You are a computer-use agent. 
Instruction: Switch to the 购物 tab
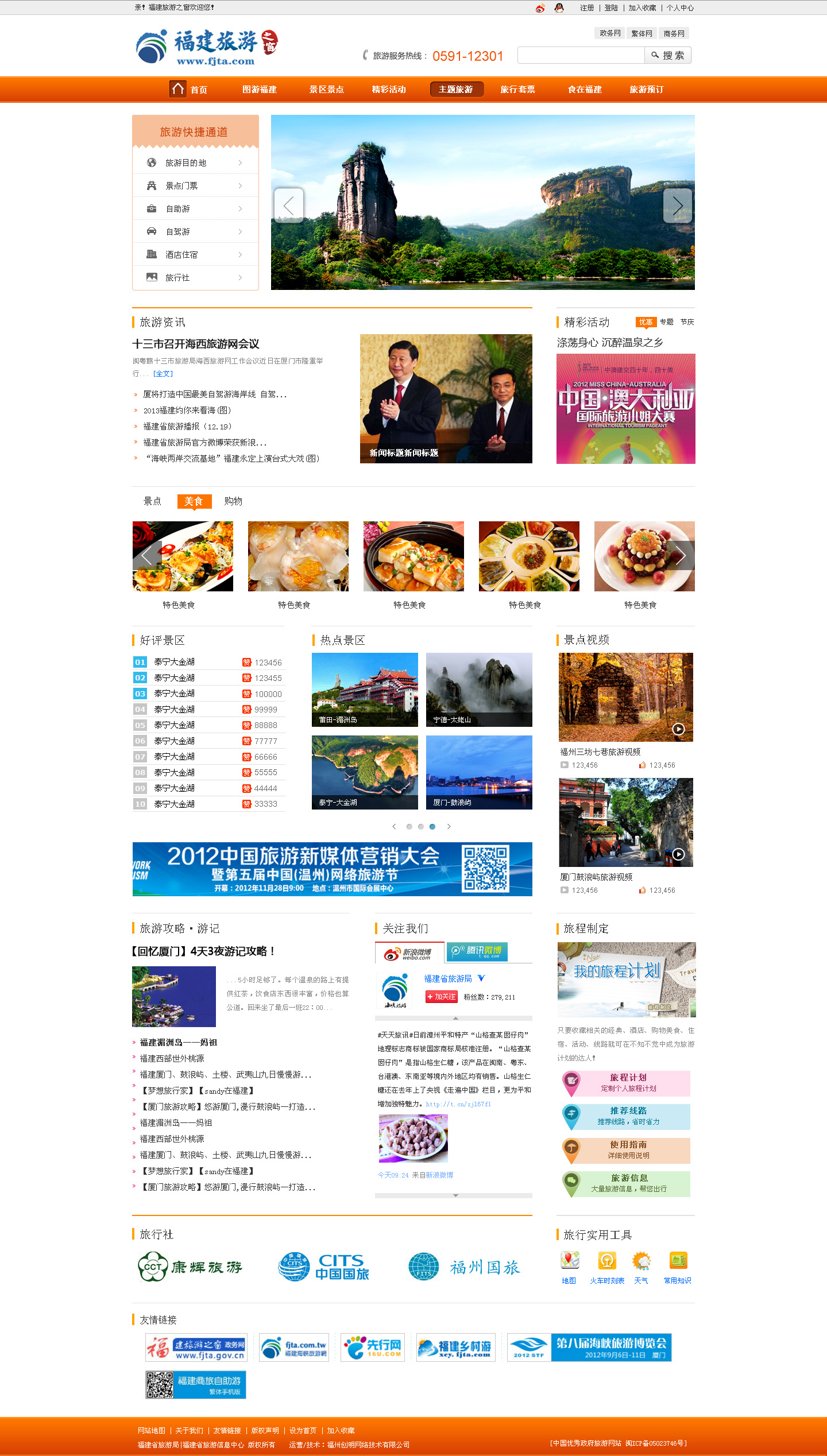tap(233, 501)
